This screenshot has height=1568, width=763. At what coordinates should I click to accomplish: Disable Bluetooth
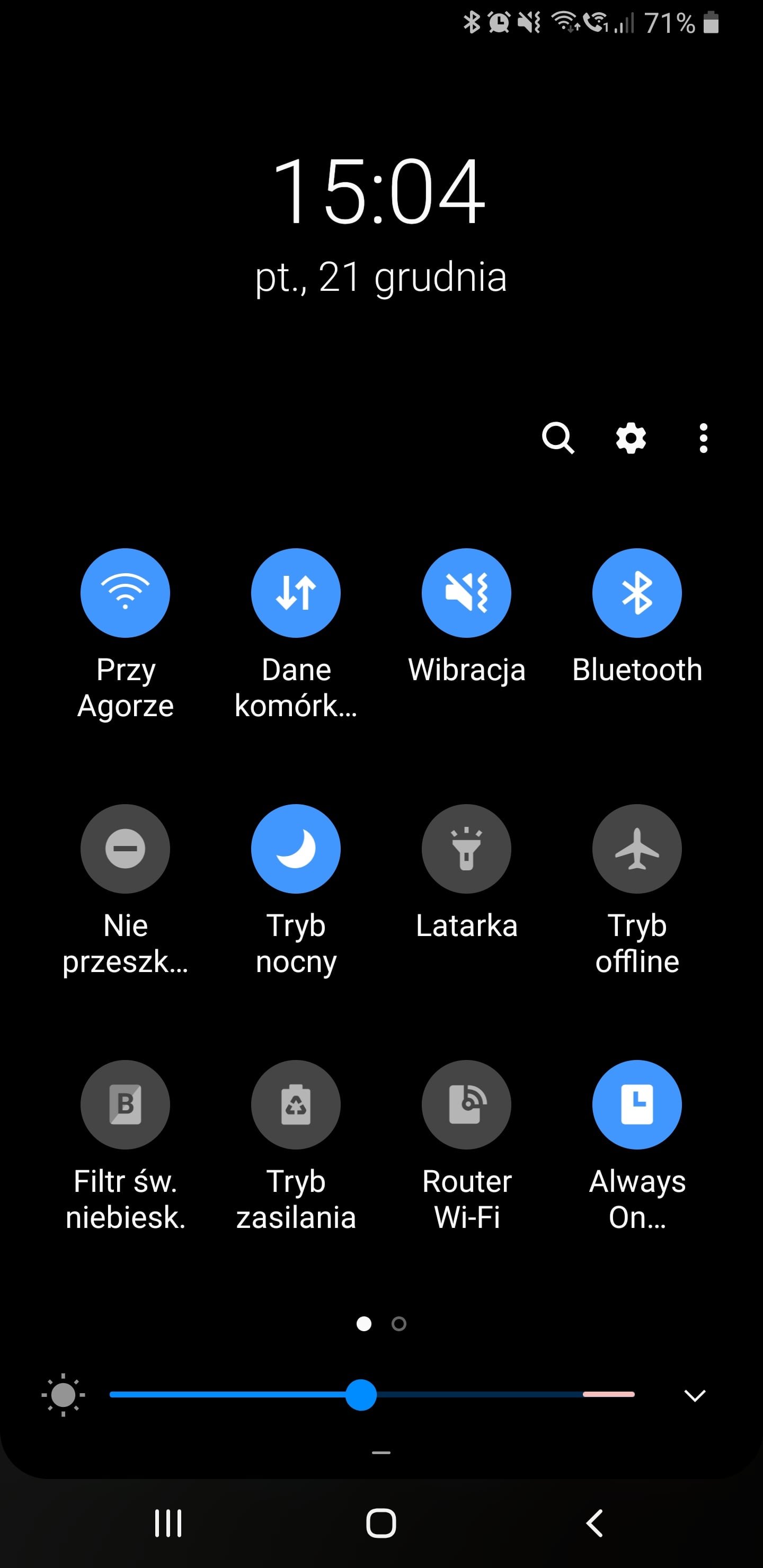point(637,593)
